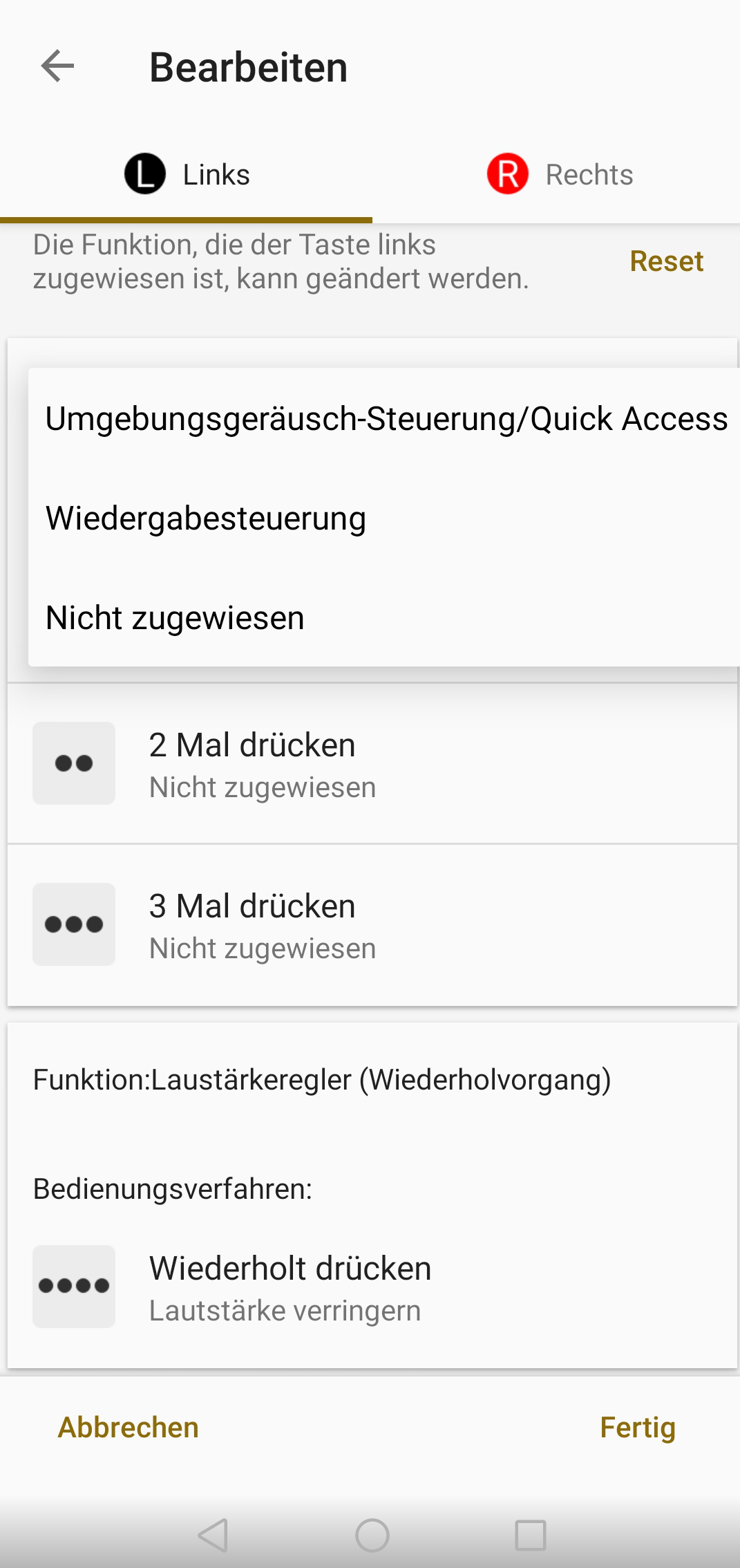Open the 3 Mal drücken row
The width and height of the screenshot is (740, 1568).
tap(372, 925)
